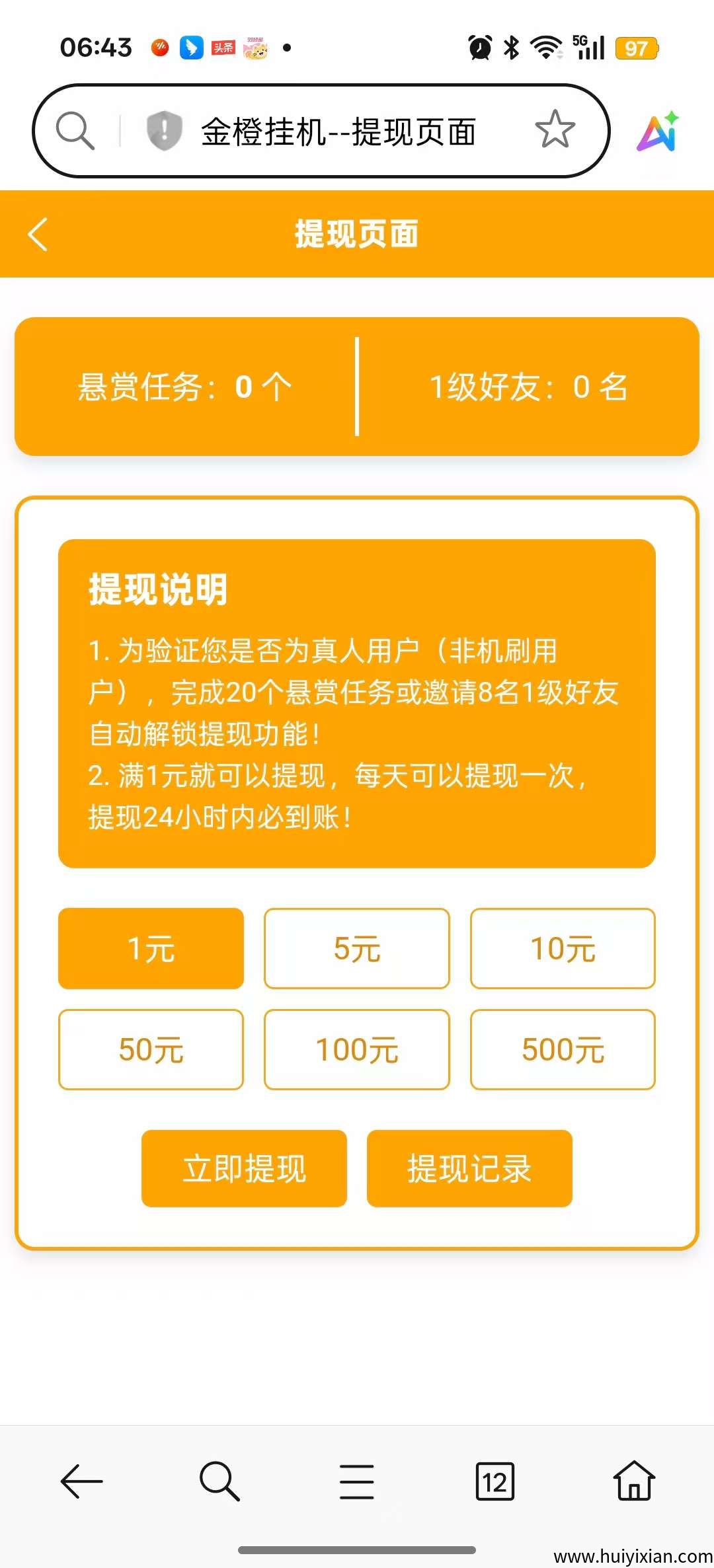Pick the 500元 withdrawal option
This screenshot has height=1568, width=714.
coord(563,1049)
